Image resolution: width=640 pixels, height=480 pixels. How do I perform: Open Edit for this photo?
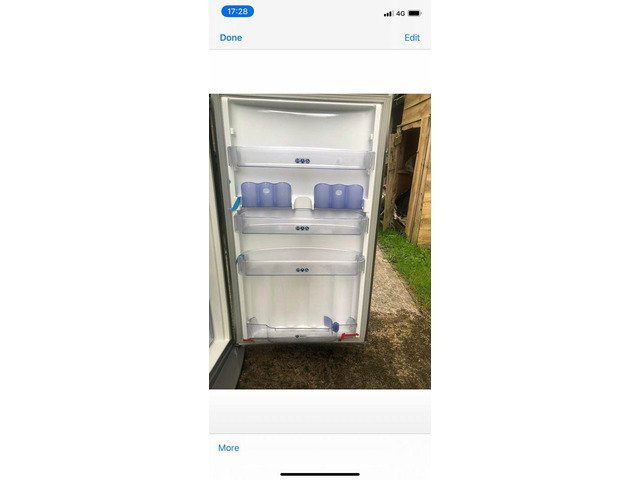point(412,38)
